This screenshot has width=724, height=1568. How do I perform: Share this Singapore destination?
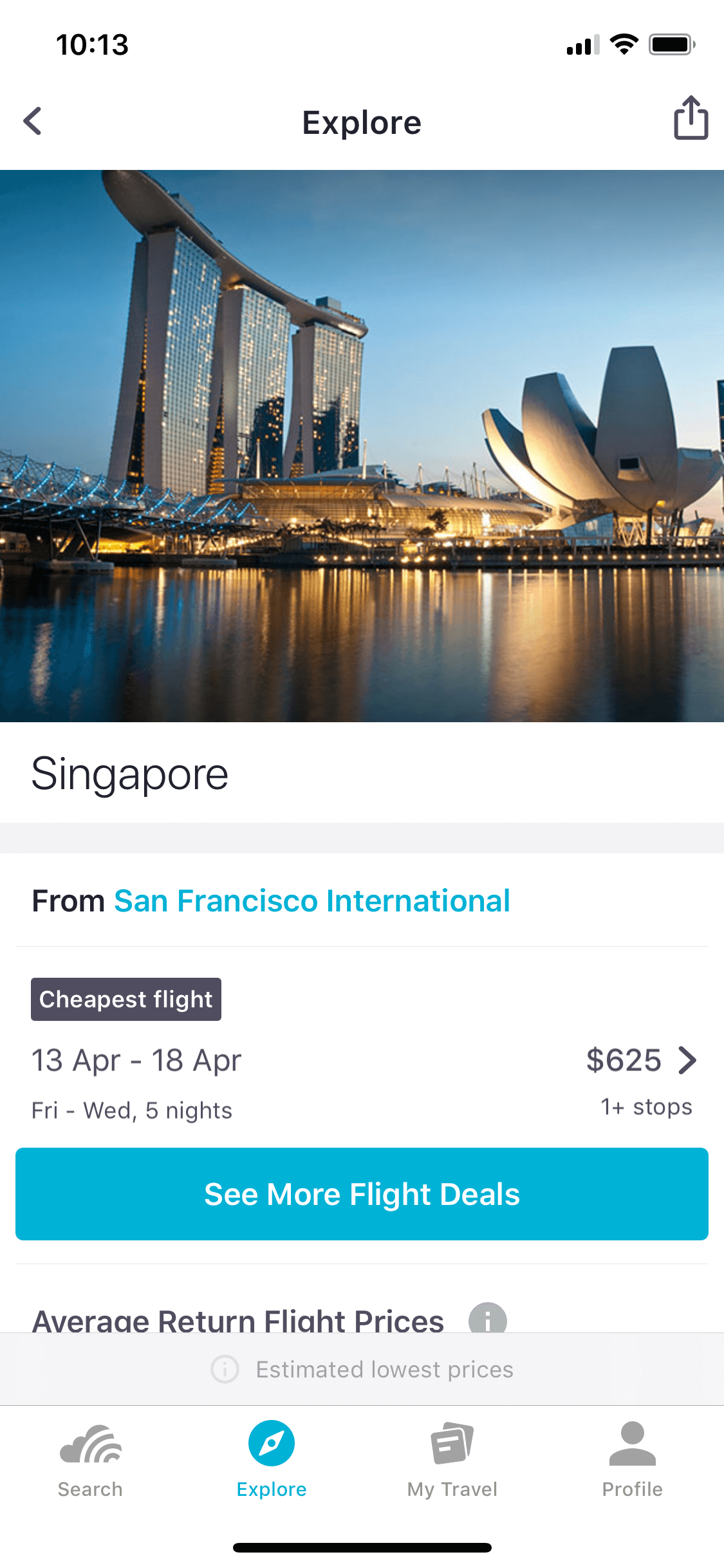pyautogui.click(x=691, y=118)
